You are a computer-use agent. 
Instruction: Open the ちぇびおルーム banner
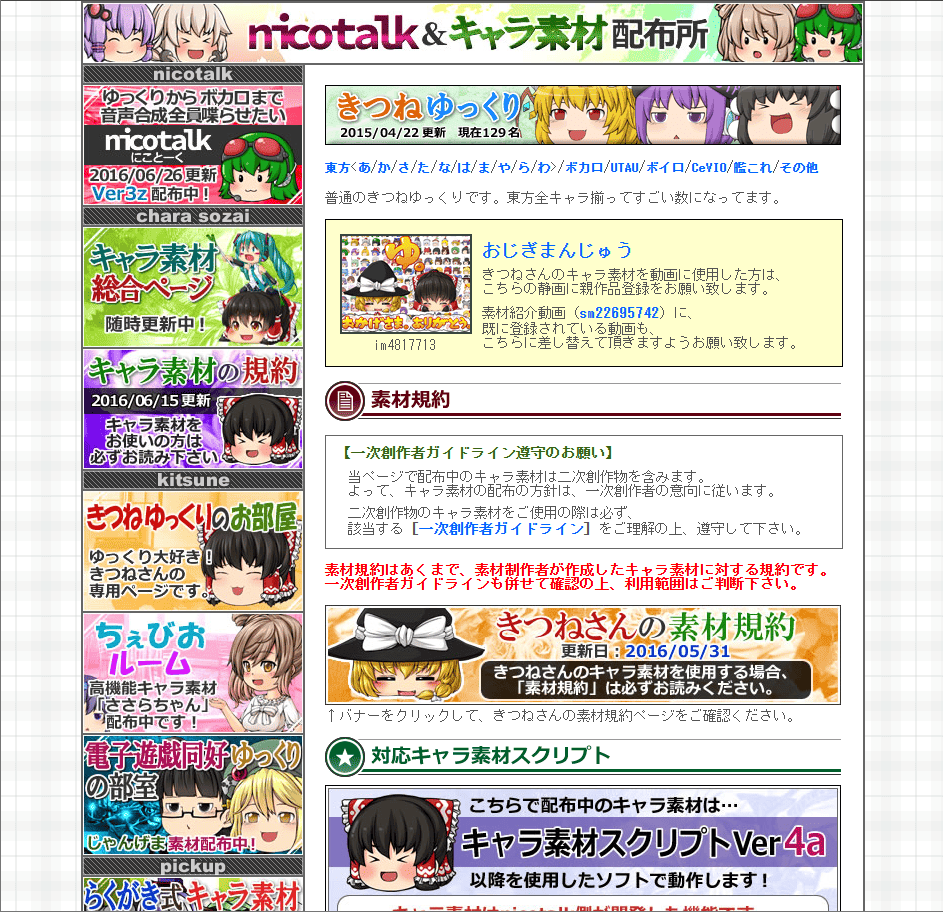tap(192, 673)
